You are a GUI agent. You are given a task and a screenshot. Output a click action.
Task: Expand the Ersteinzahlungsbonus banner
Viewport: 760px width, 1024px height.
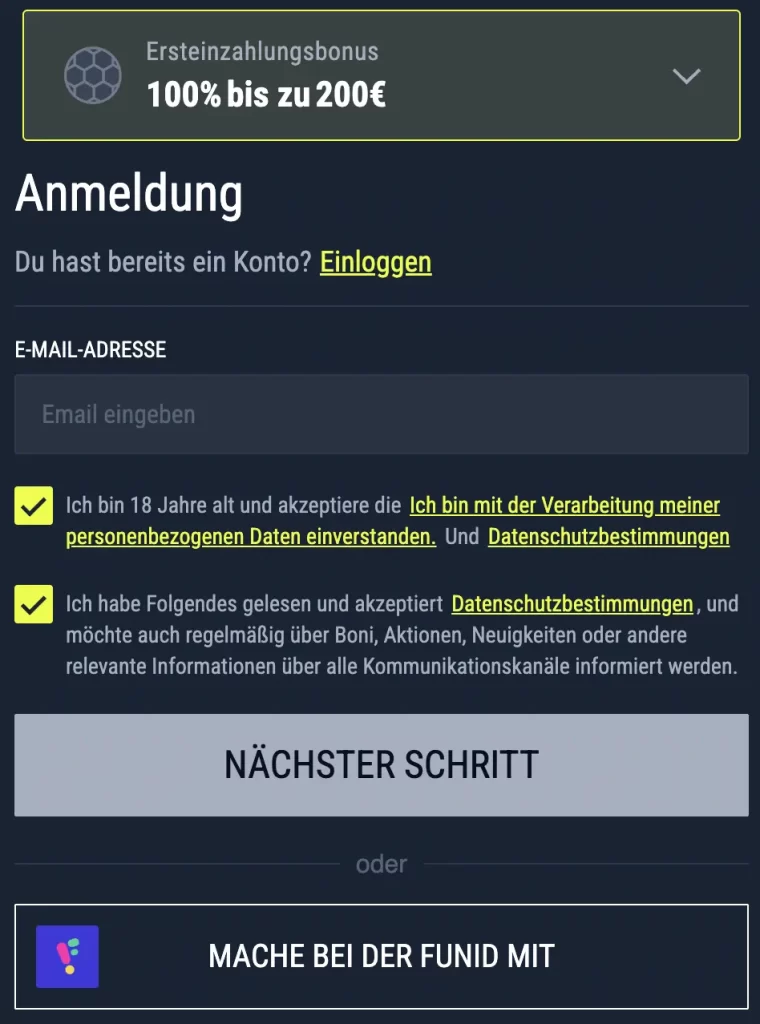click(x=686, y=76)
